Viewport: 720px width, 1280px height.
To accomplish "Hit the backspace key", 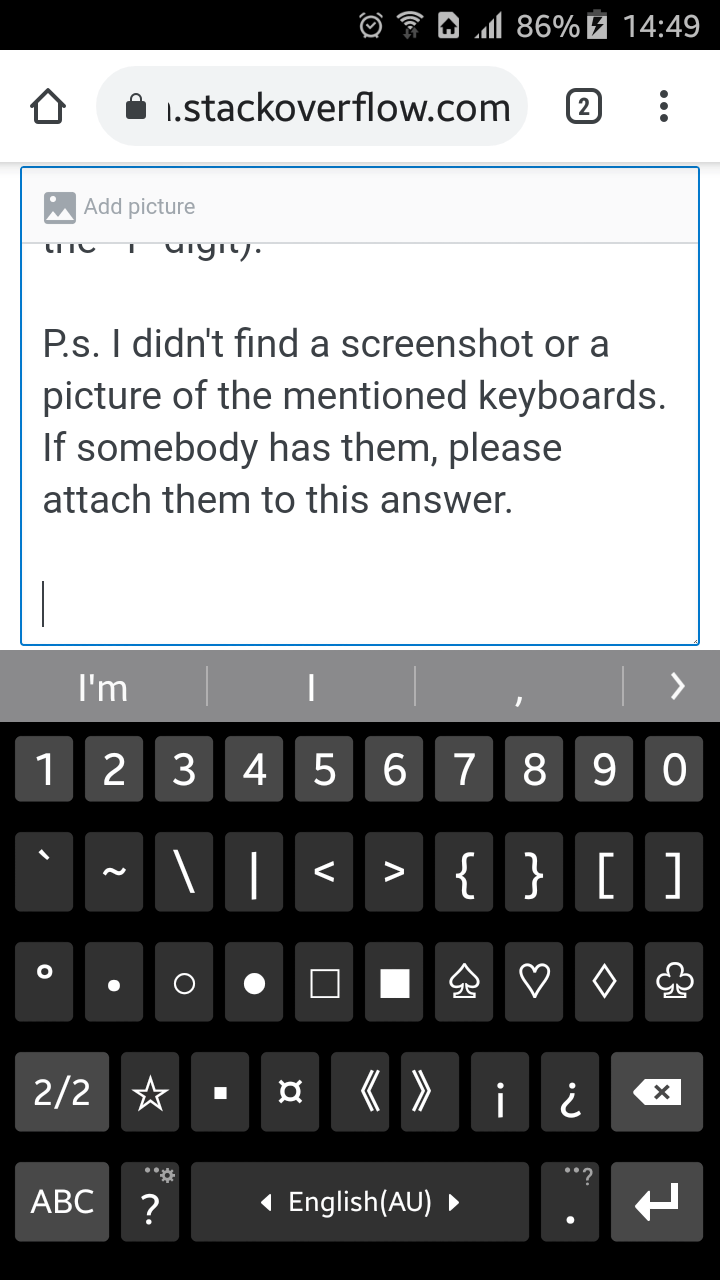I will click(x=657, y=1092).
